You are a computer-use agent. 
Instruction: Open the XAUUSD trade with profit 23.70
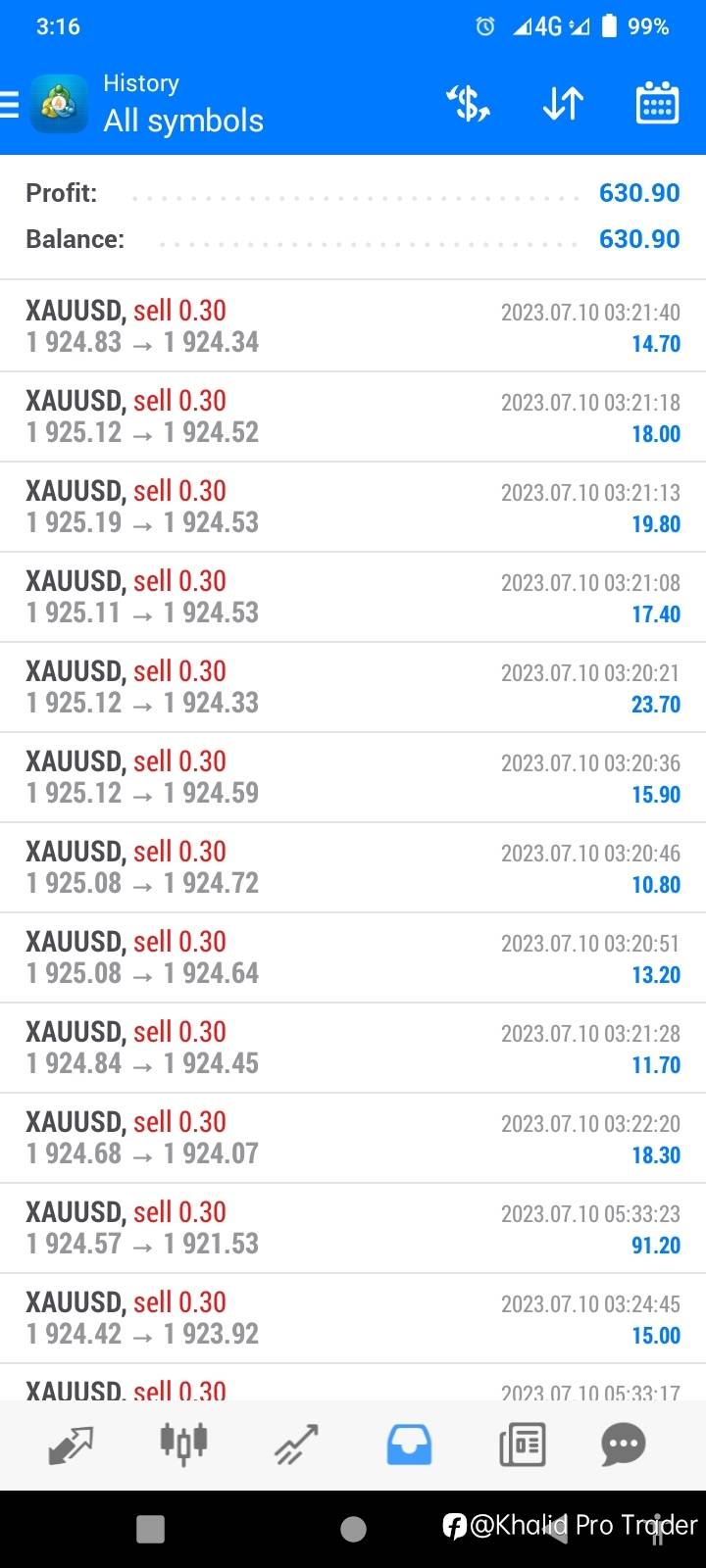point(353,687)
